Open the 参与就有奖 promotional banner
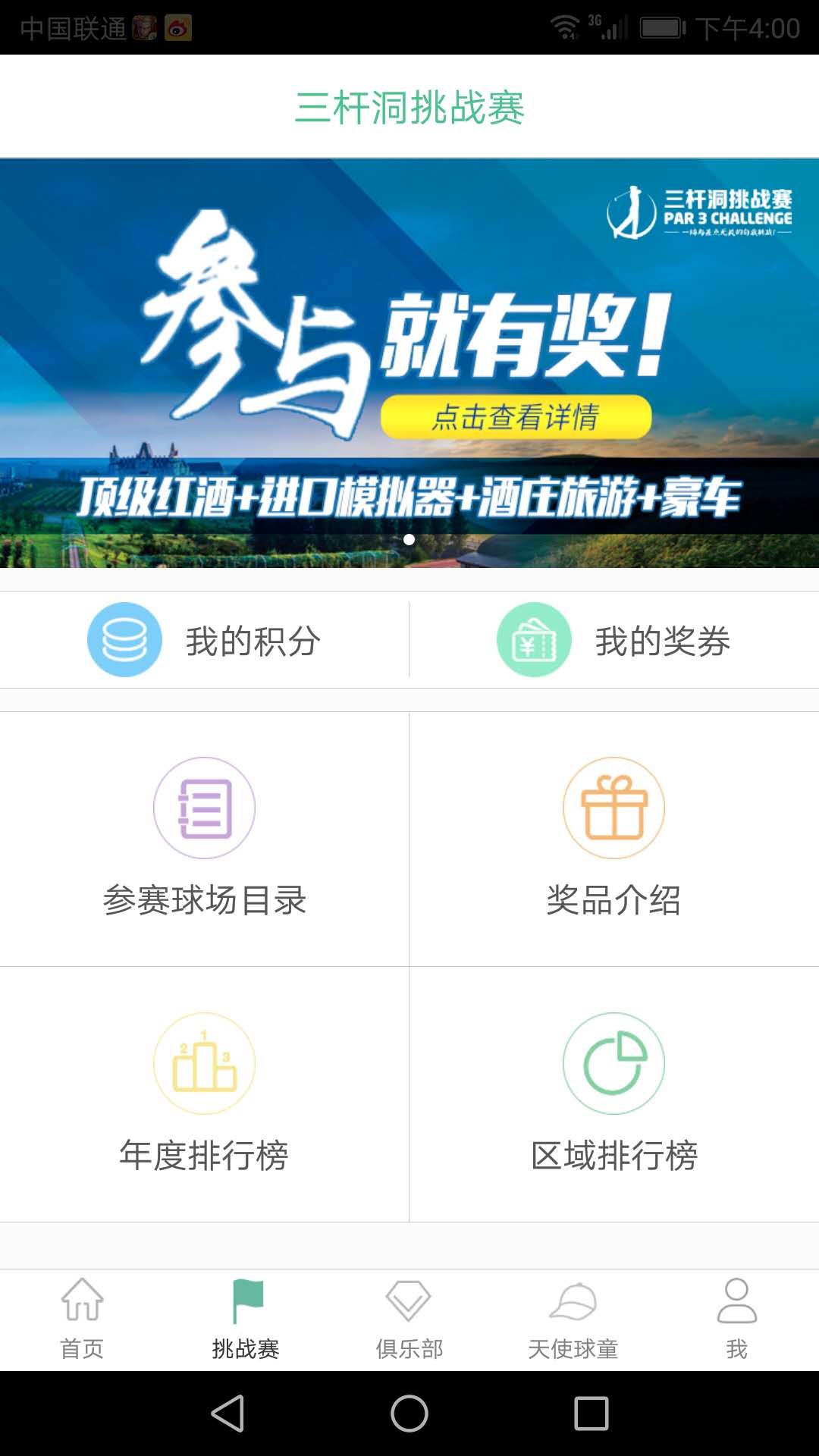Screen dimensions: 819x1456 pos(409,362)
